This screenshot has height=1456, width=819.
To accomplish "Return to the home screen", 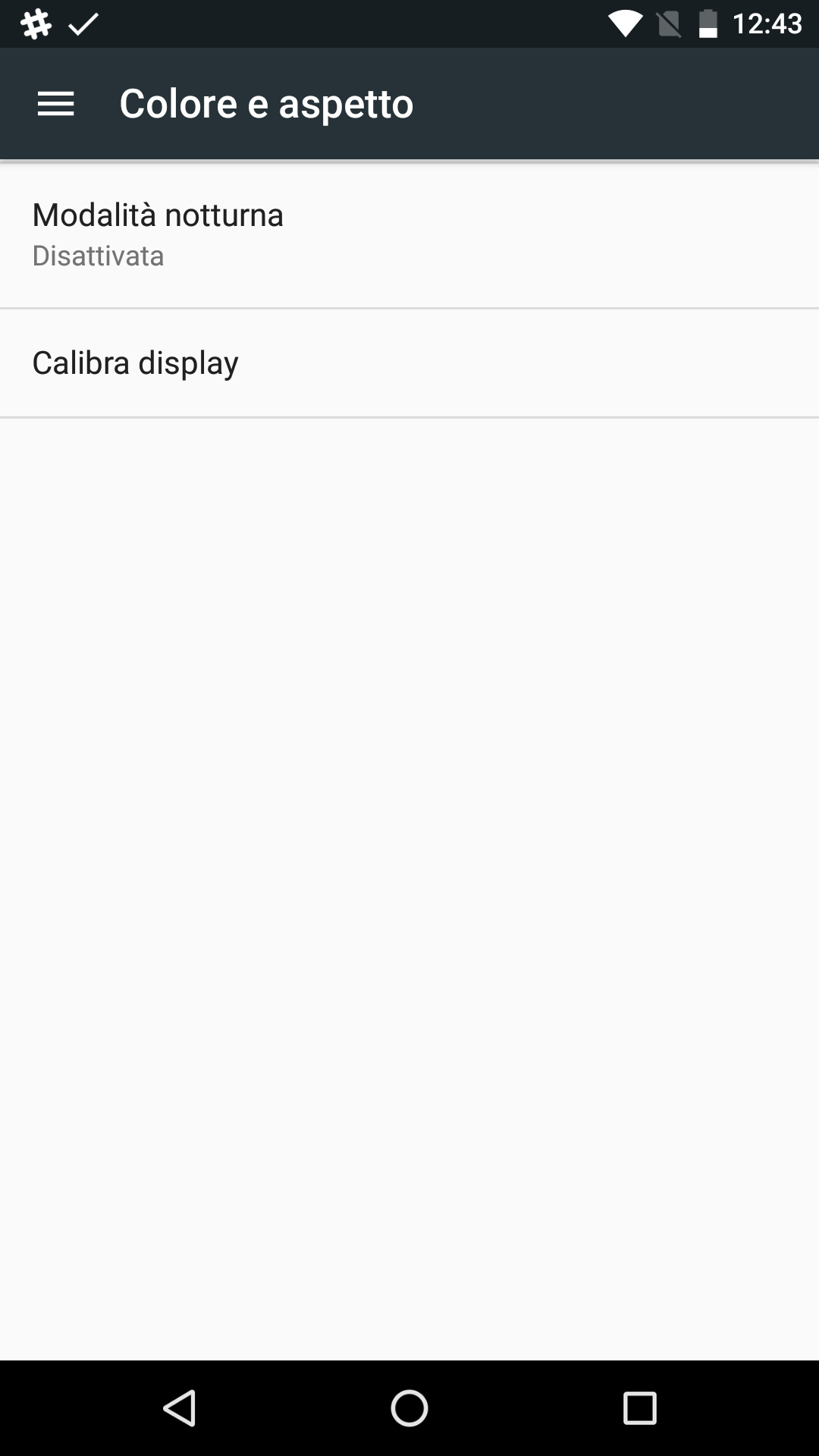I will (409, 1408).
